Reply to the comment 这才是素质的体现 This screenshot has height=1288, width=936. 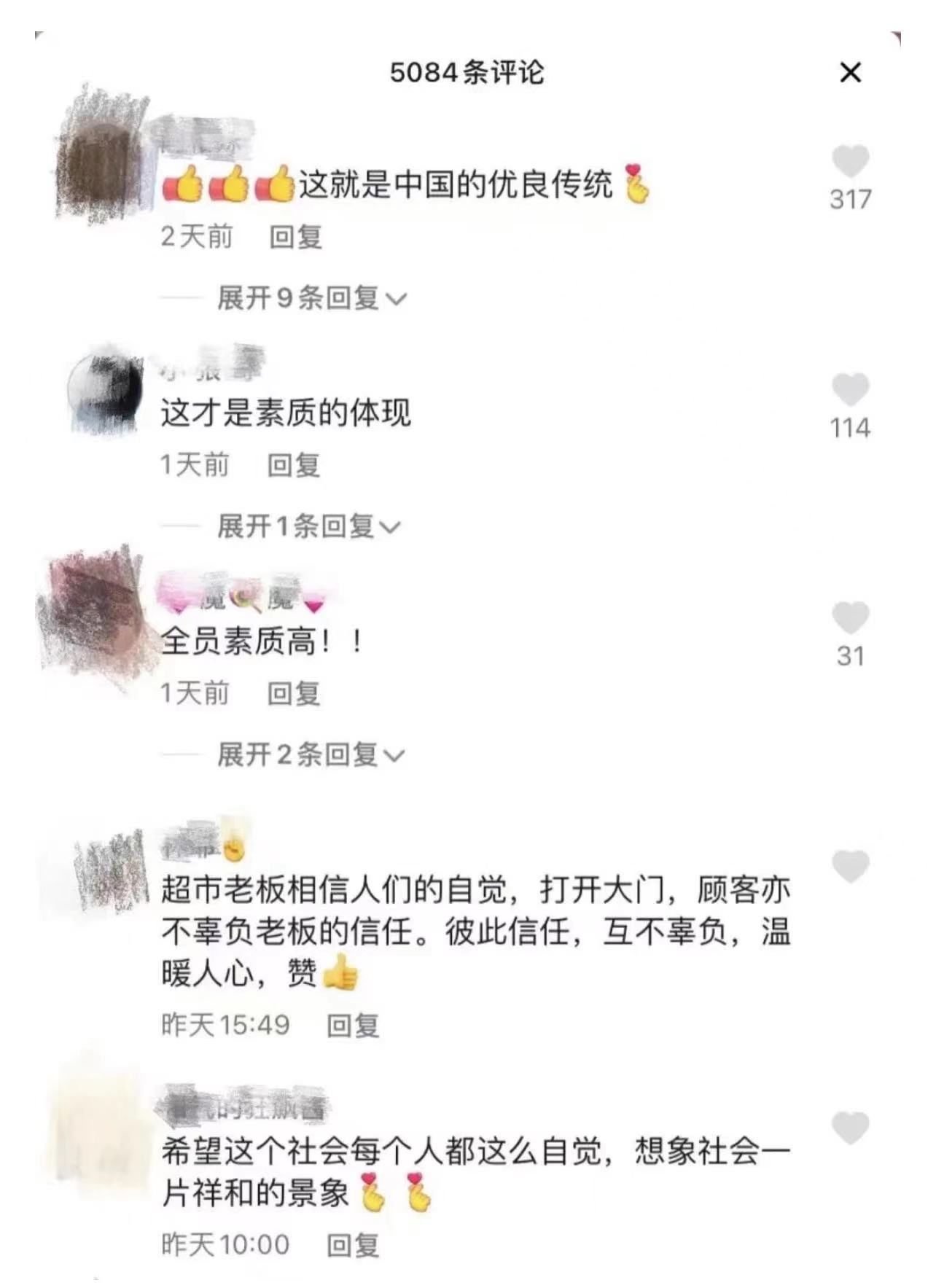point(293,465)
